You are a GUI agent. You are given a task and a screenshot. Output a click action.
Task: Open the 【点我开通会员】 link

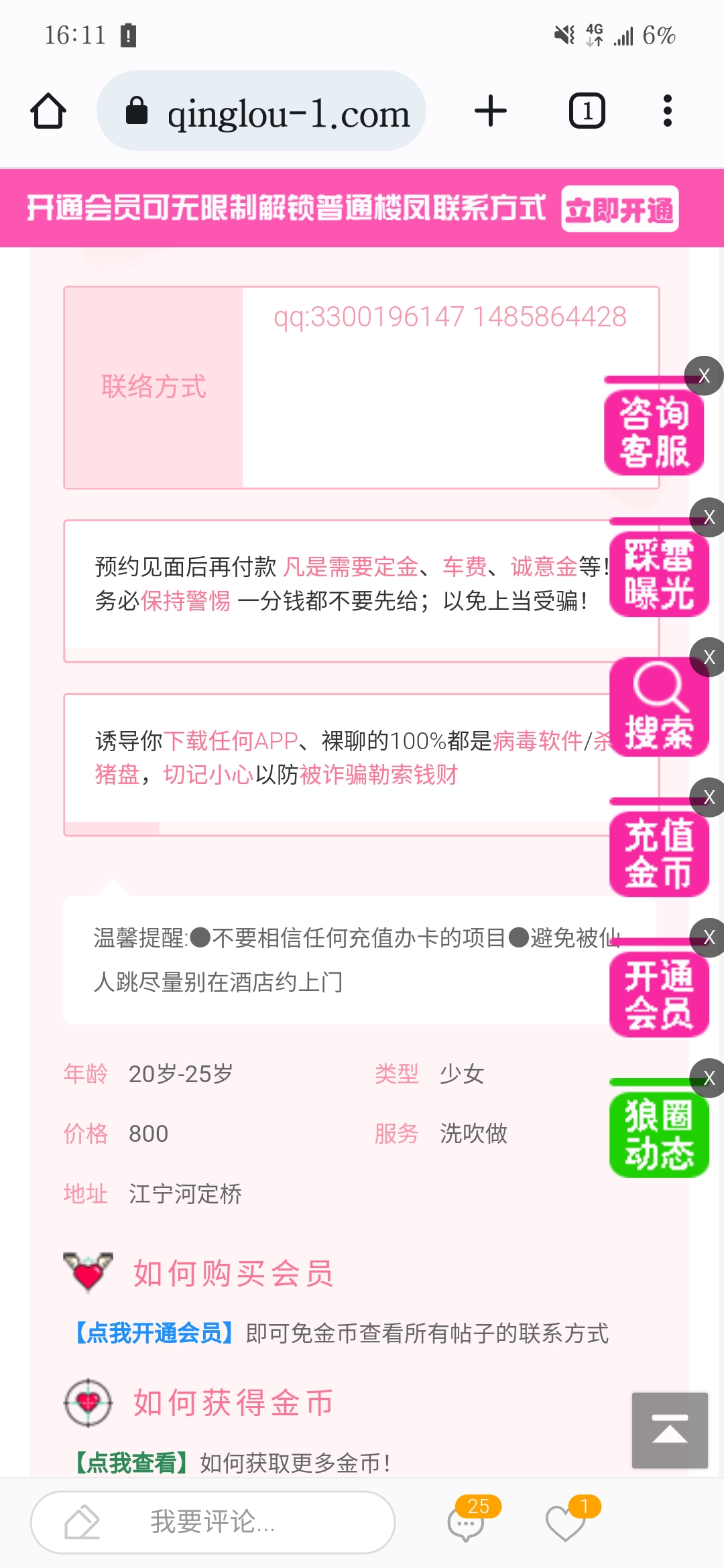click(x=154, y=1333)
